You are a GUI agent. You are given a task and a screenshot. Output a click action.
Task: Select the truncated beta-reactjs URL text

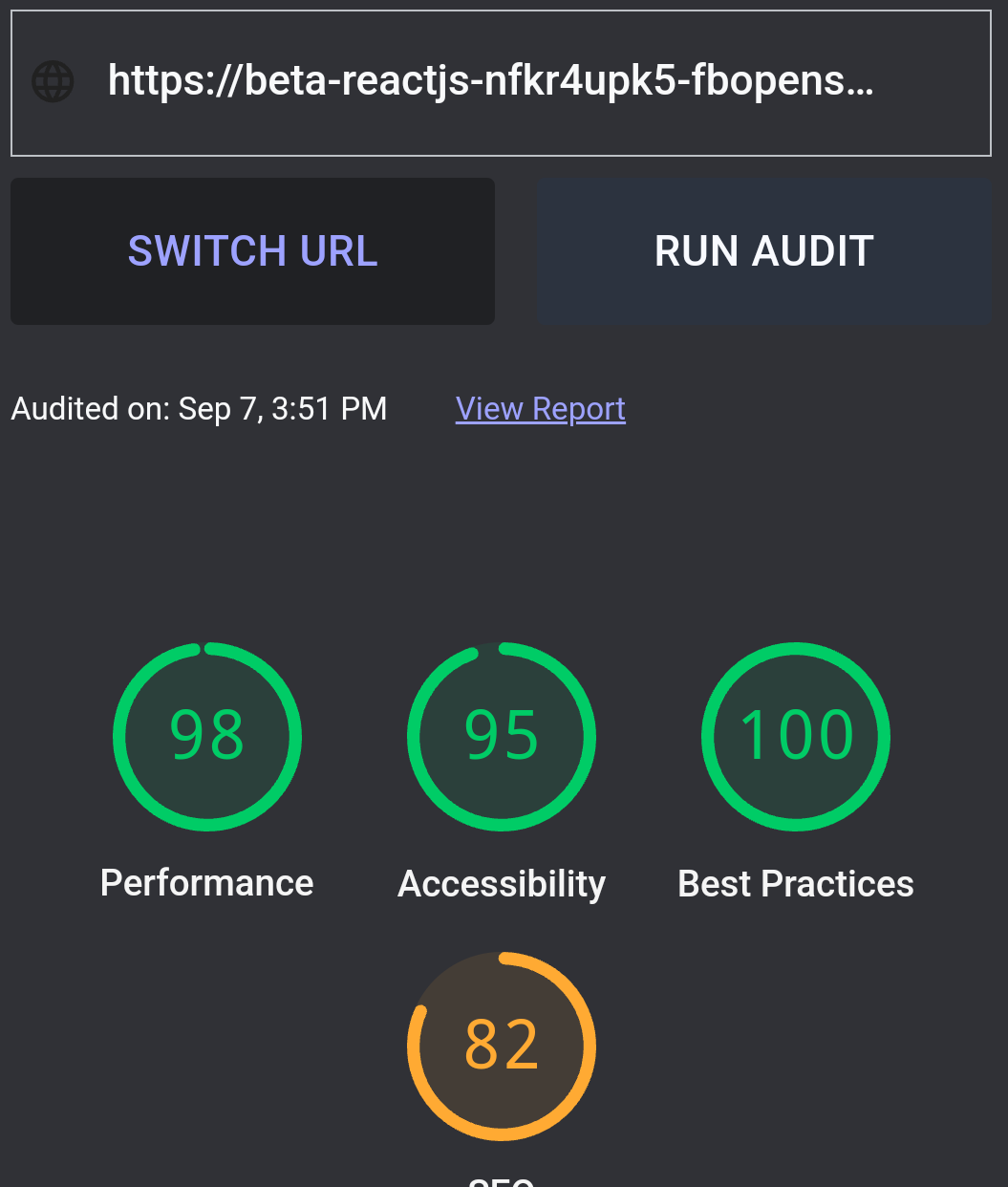(x=490, y=81)
